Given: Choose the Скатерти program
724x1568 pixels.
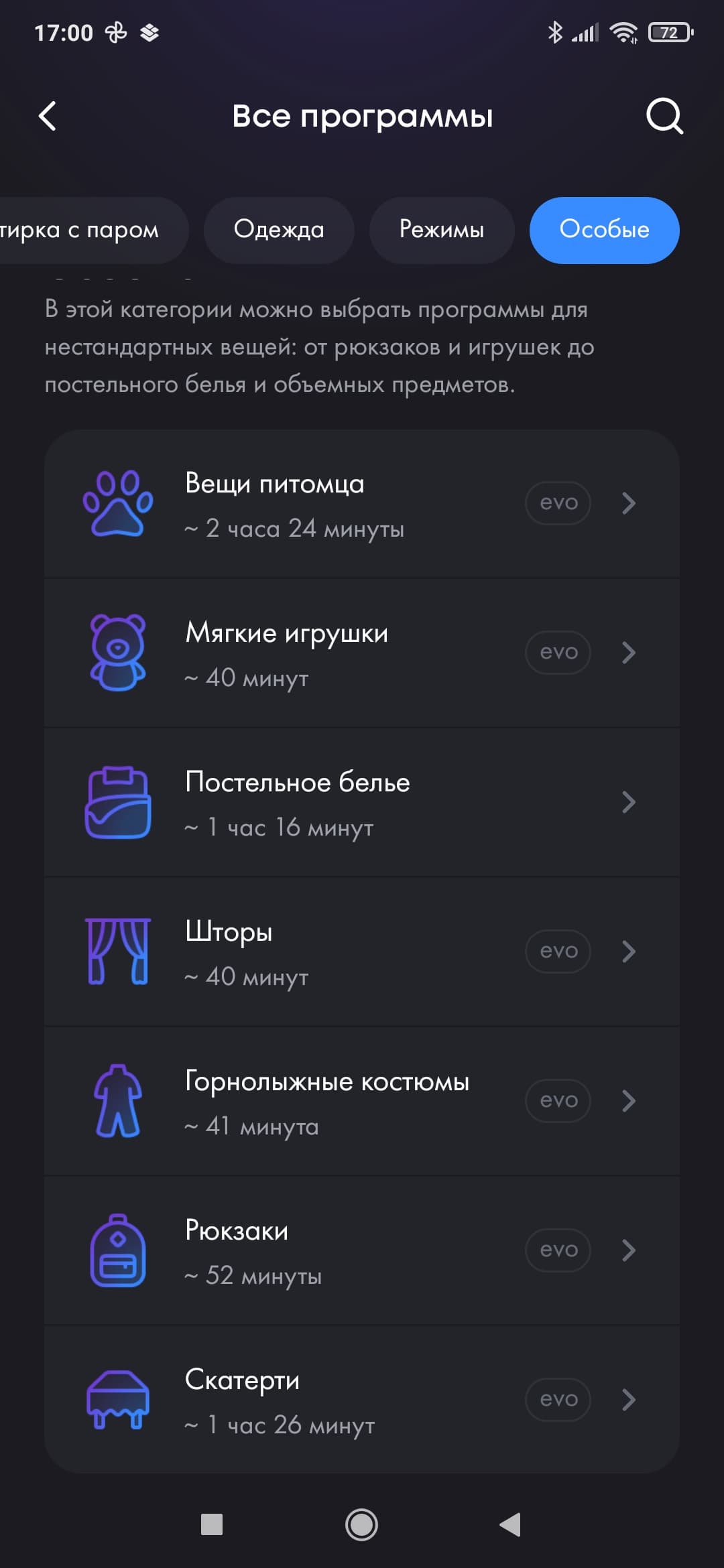Looking at the screenshot, I should point(362,1400).
